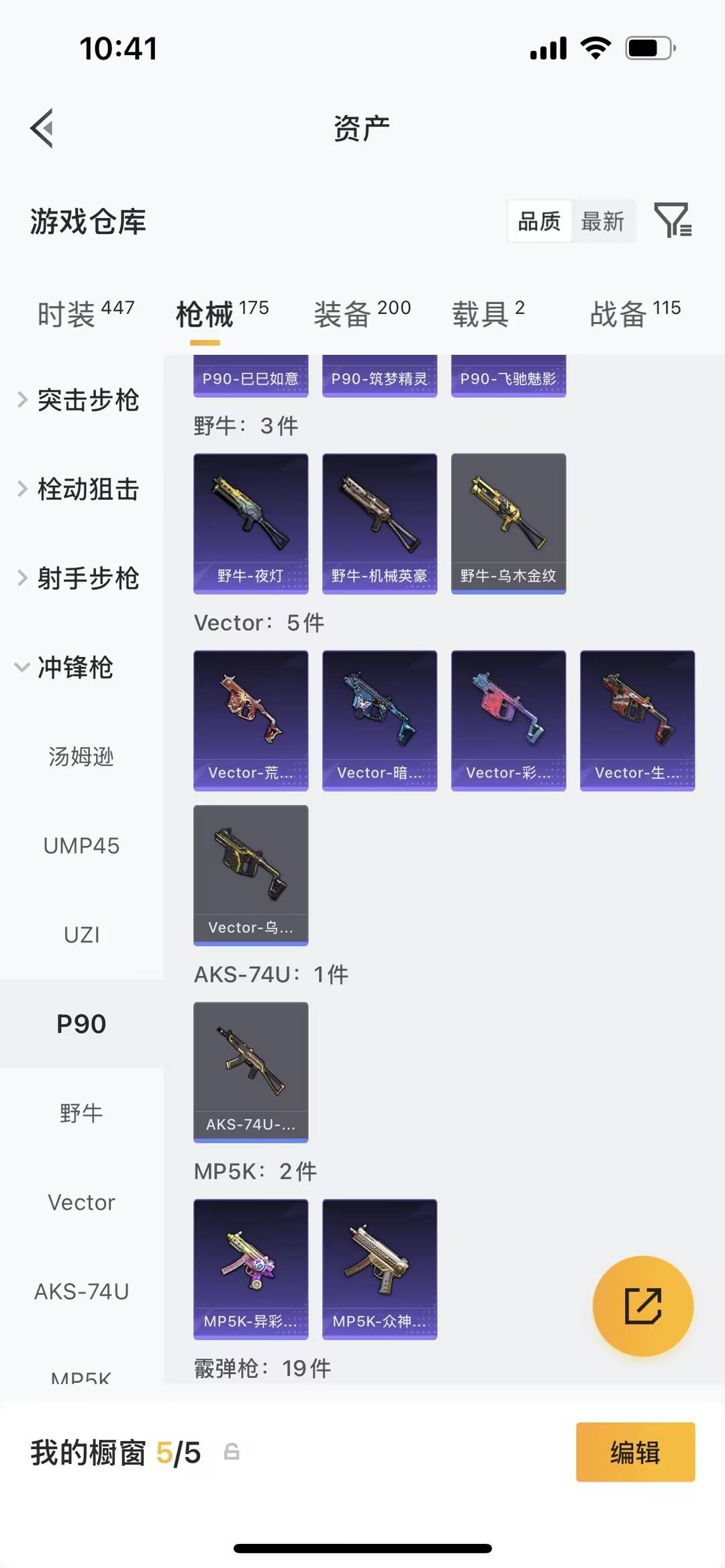The height and width of the screenshot is (1568, 725).
Task: Open the MP5K-众神 skin card
Action: click(x=379, y=1268)
